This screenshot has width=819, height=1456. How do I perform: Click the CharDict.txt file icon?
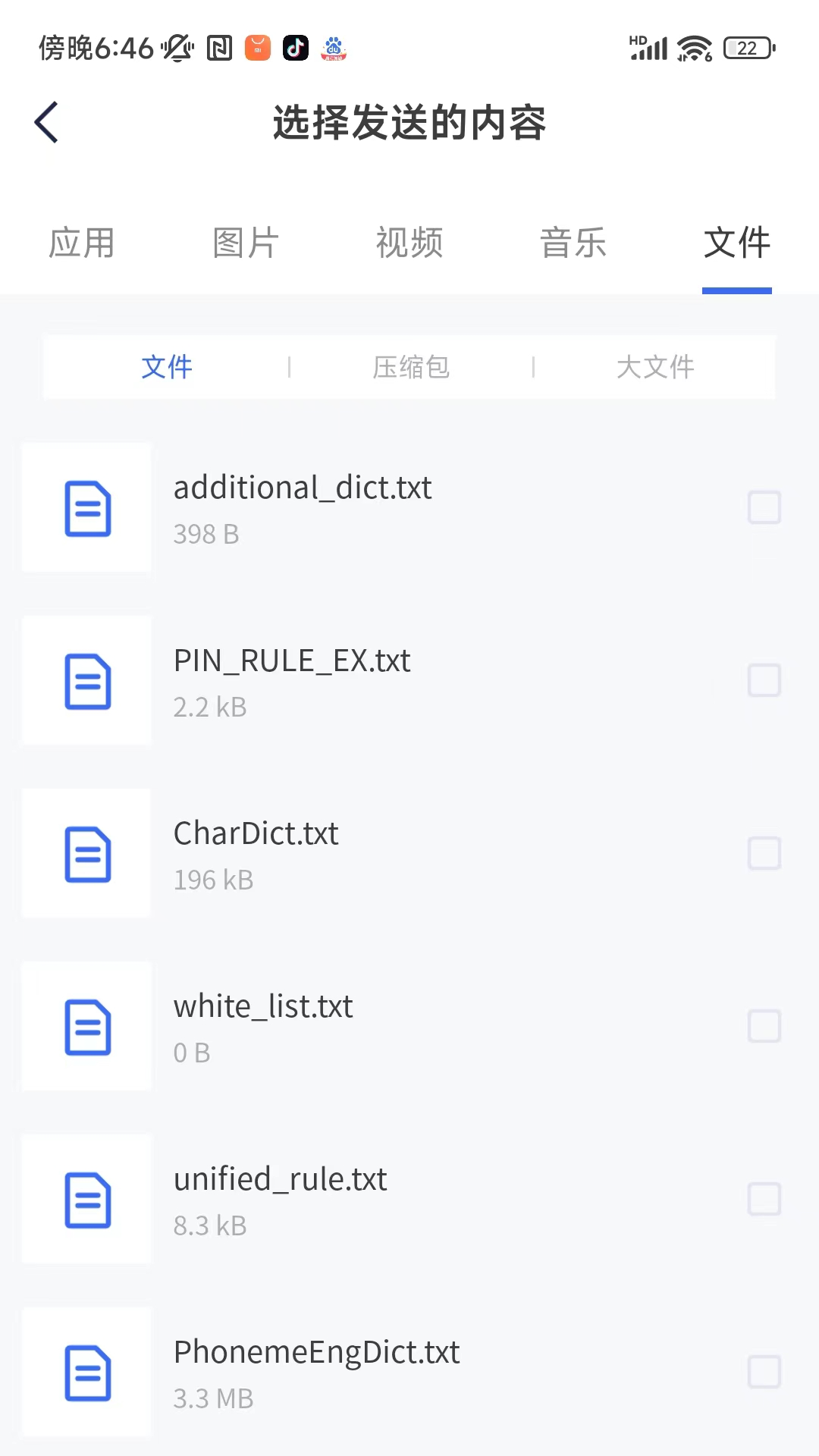[86, 852]
